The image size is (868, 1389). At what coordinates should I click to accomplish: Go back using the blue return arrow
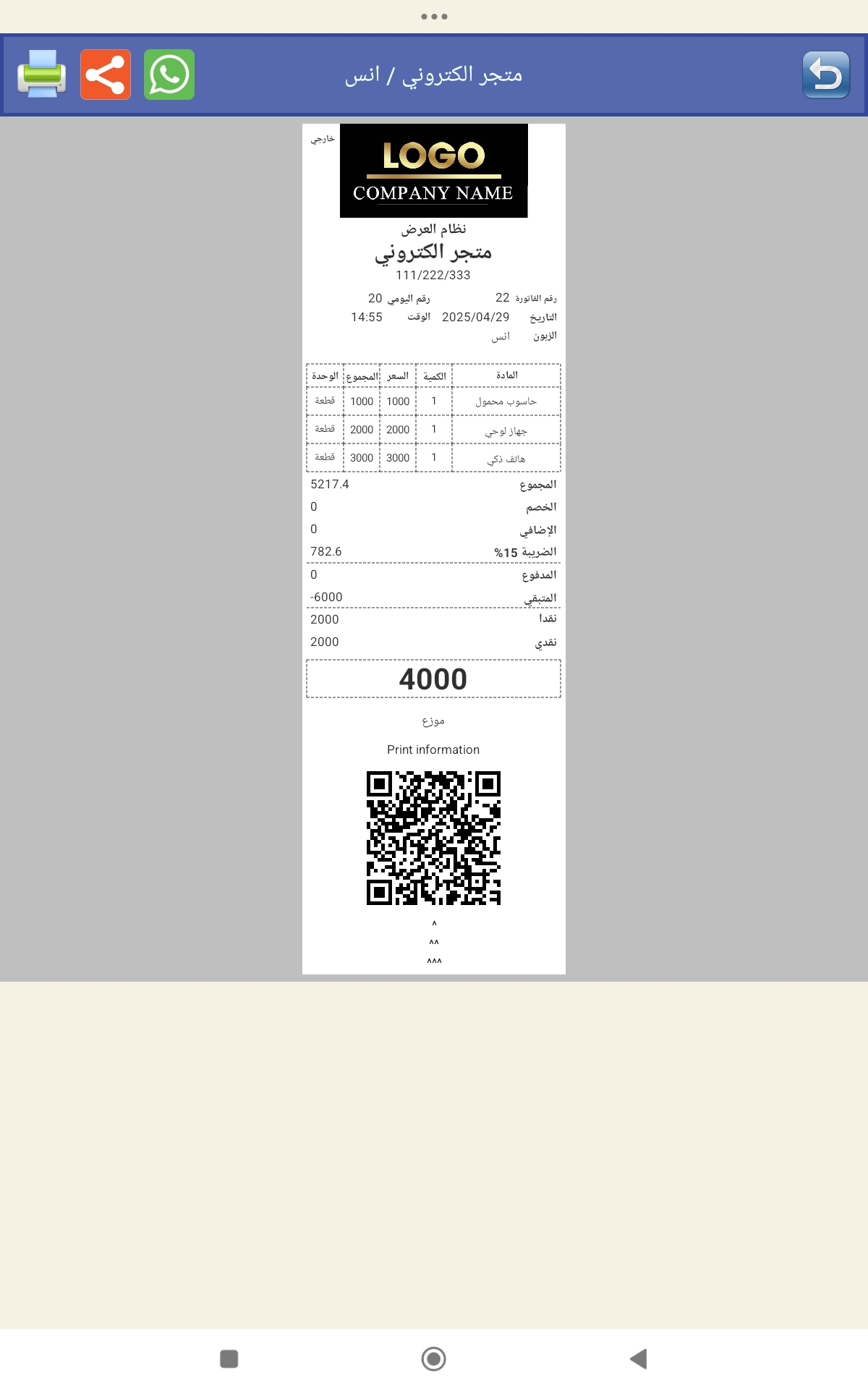[825, 74]
